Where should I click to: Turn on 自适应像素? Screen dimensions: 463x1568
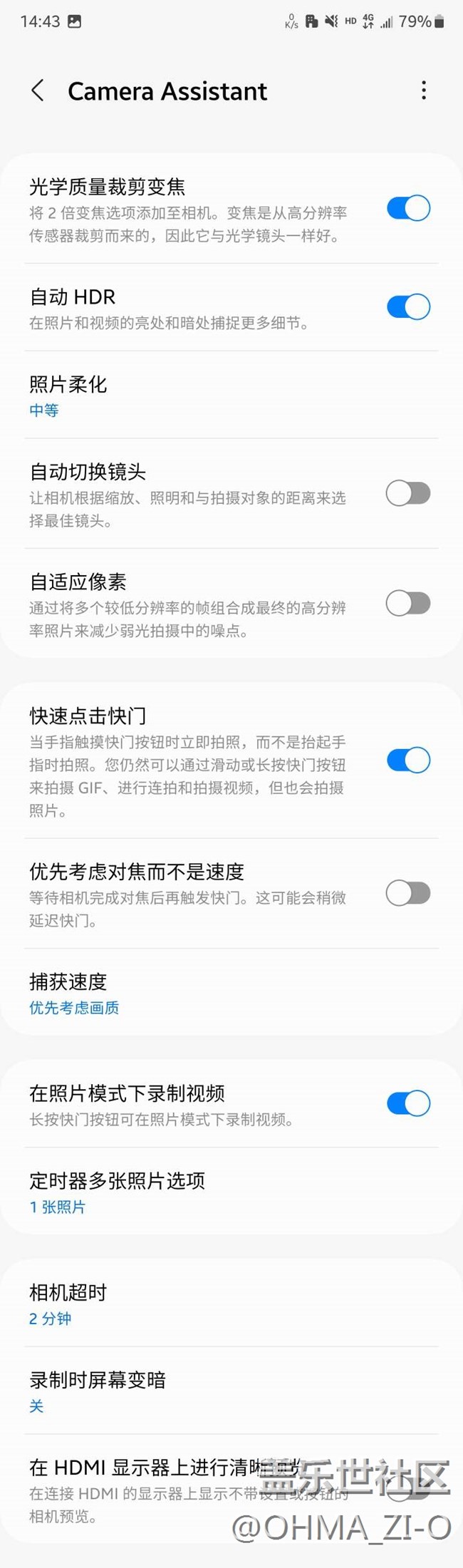point(408,604)
